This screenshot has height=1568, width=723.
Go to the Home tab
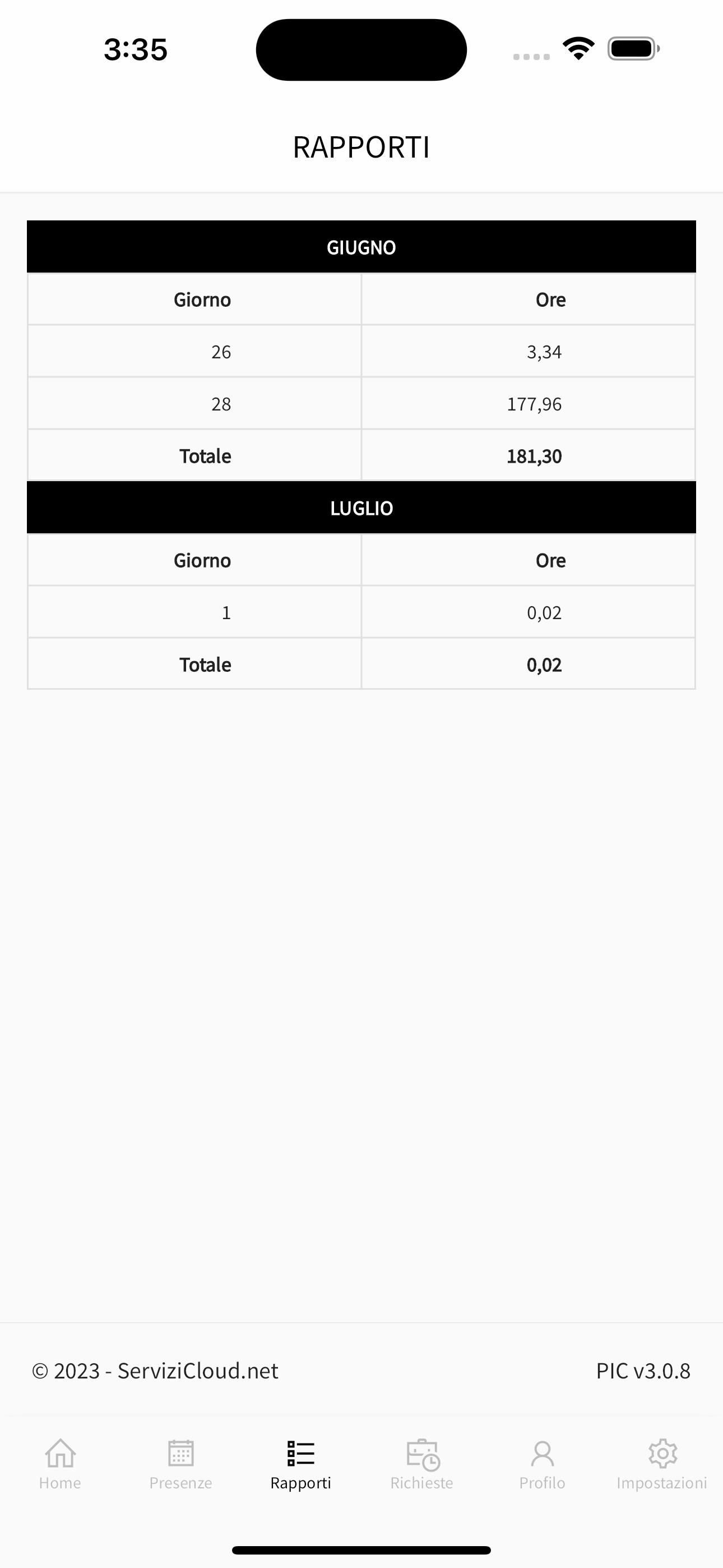61,1463
